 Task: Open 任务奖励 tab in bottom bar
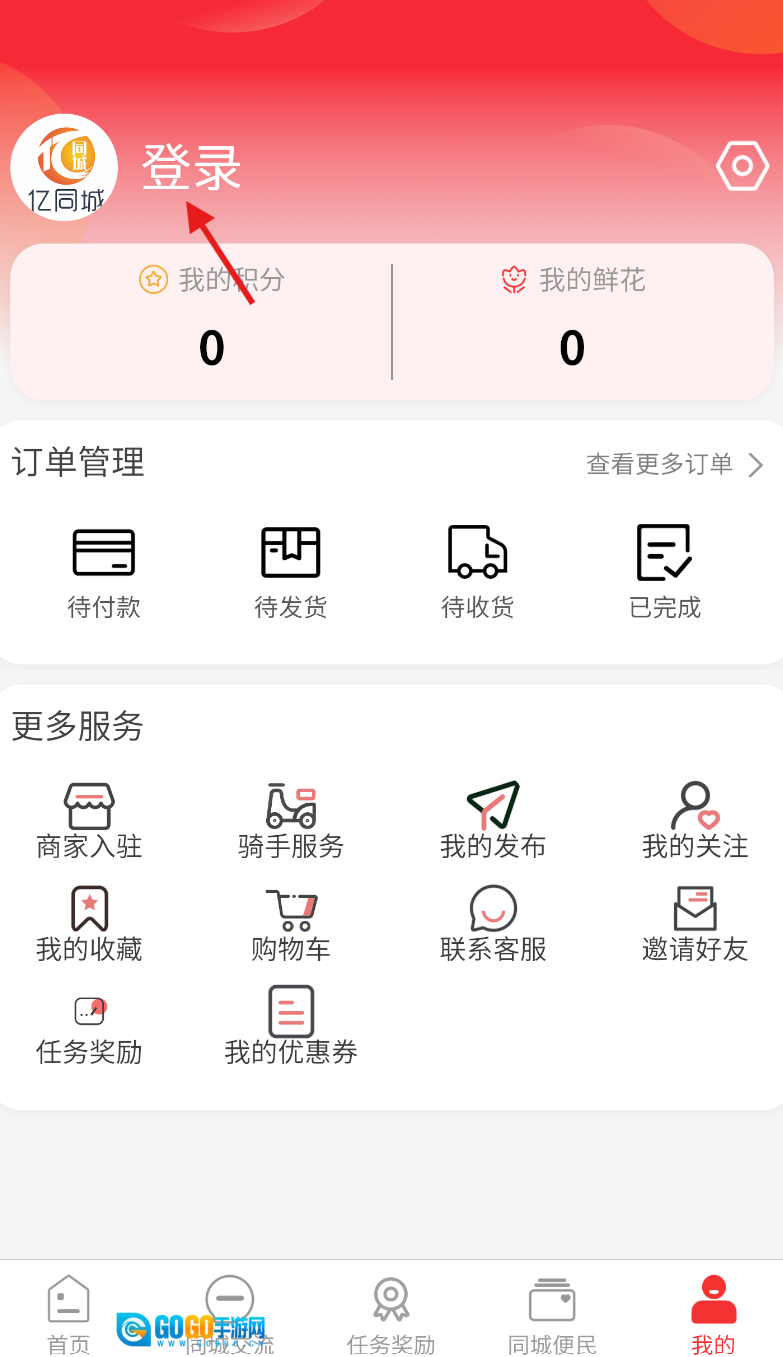[x=391, y=1313]
